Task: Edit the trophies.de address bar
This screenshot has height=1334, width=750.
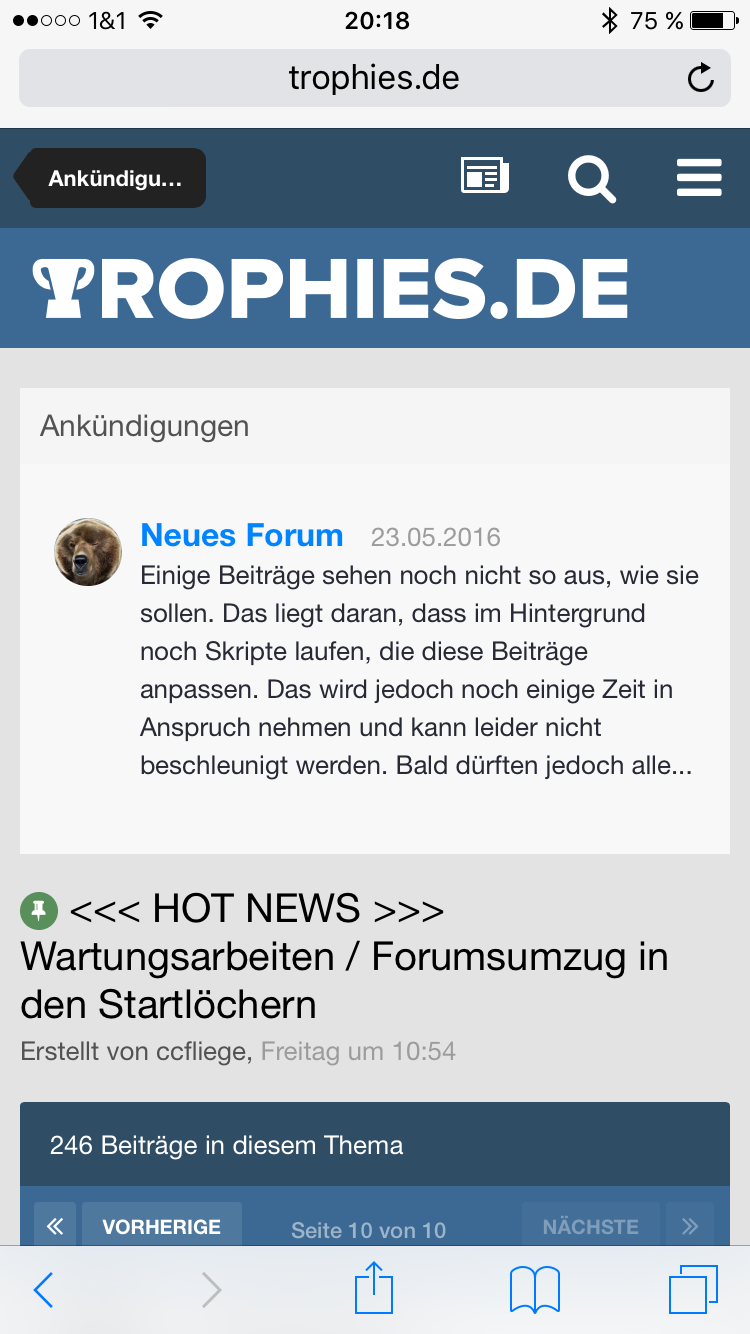Action: (x=374, y=78)
